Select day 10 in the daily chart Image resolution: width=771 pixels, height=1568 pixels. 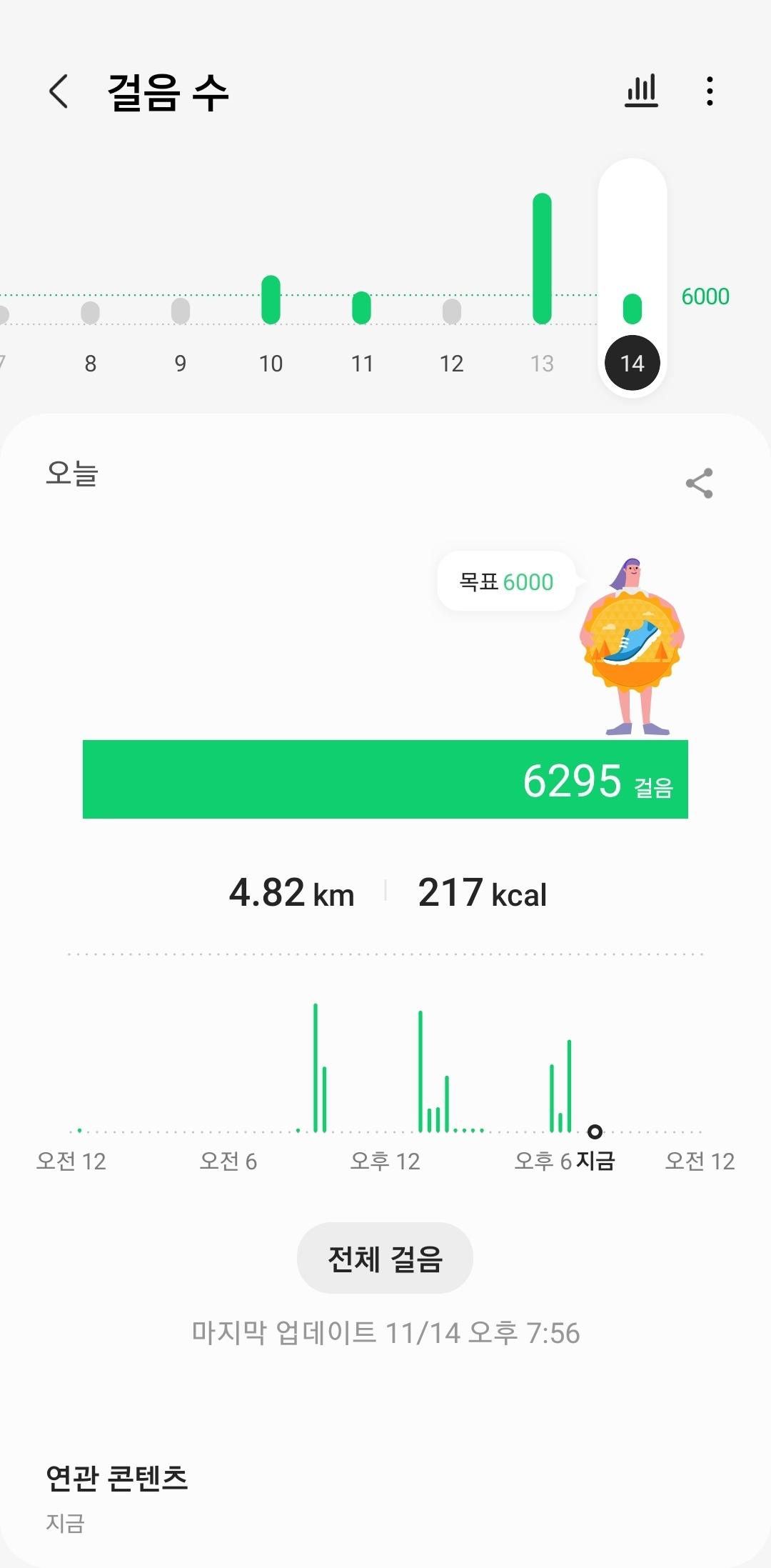click(271, 314)
